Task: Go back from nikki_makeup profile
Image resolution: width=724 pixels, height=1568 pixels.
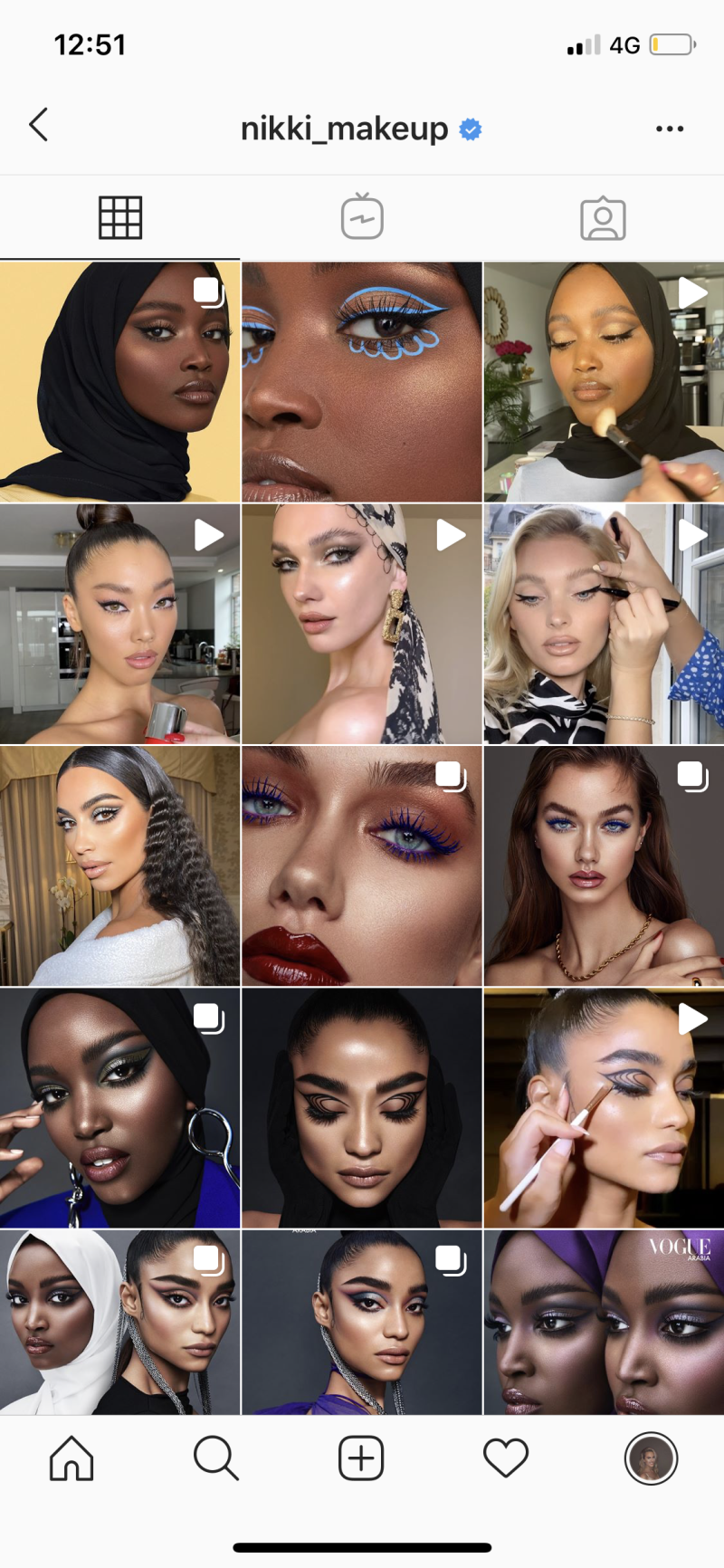Action: (38, 125)
